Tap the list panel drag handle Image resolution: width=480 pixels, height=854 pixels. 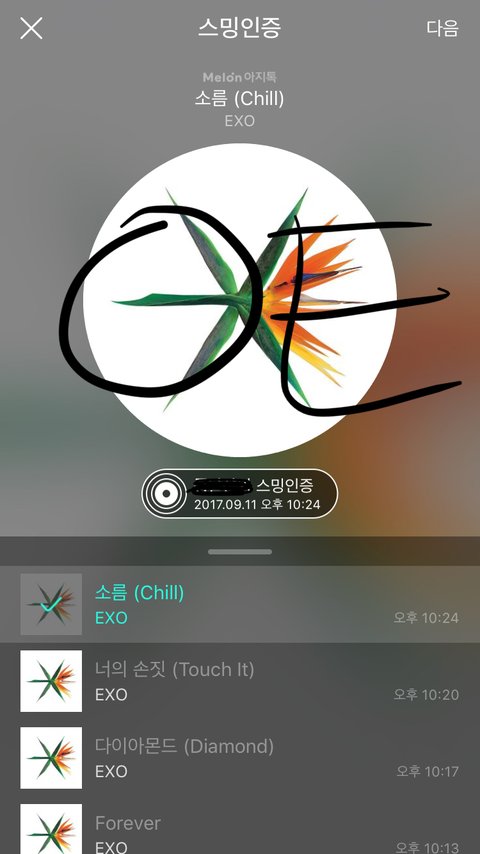[240, 552]
